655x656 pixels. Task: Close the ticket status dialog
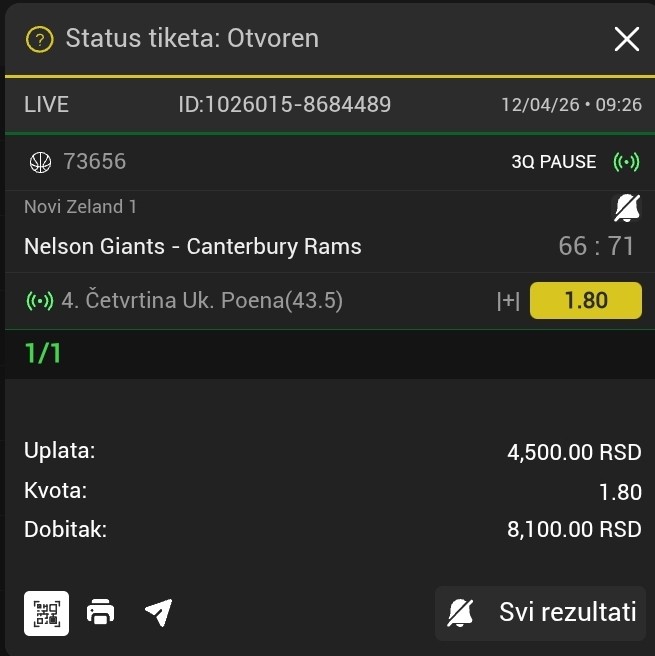coord(626,39)
